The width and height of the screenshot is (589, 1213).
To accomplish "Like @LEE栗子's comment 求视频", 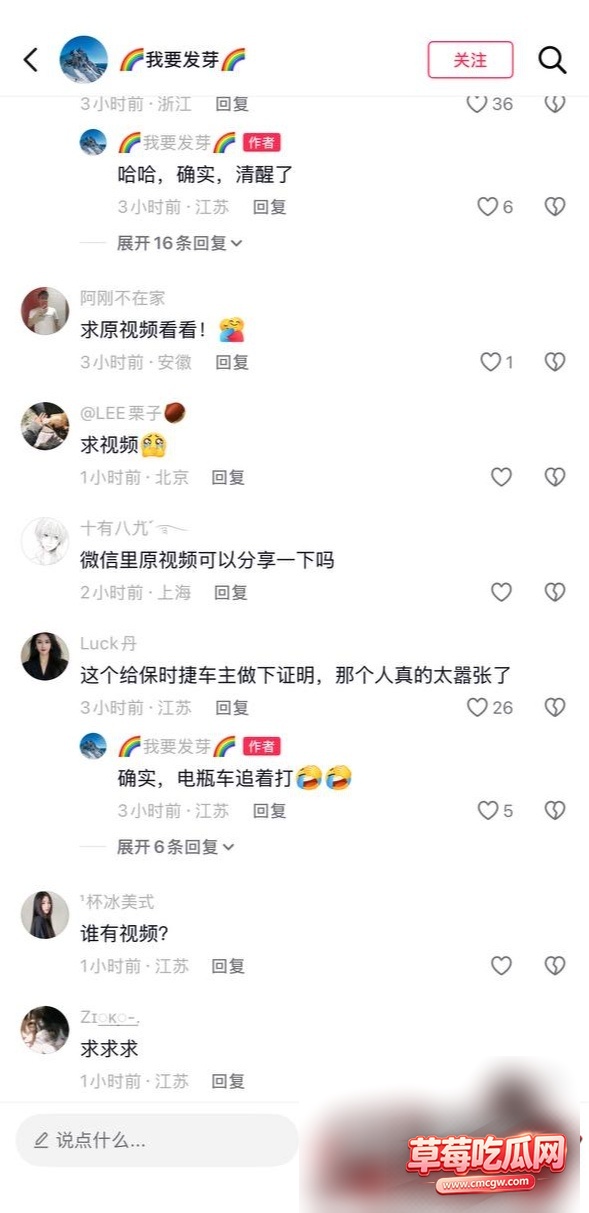I will (501, 477).
